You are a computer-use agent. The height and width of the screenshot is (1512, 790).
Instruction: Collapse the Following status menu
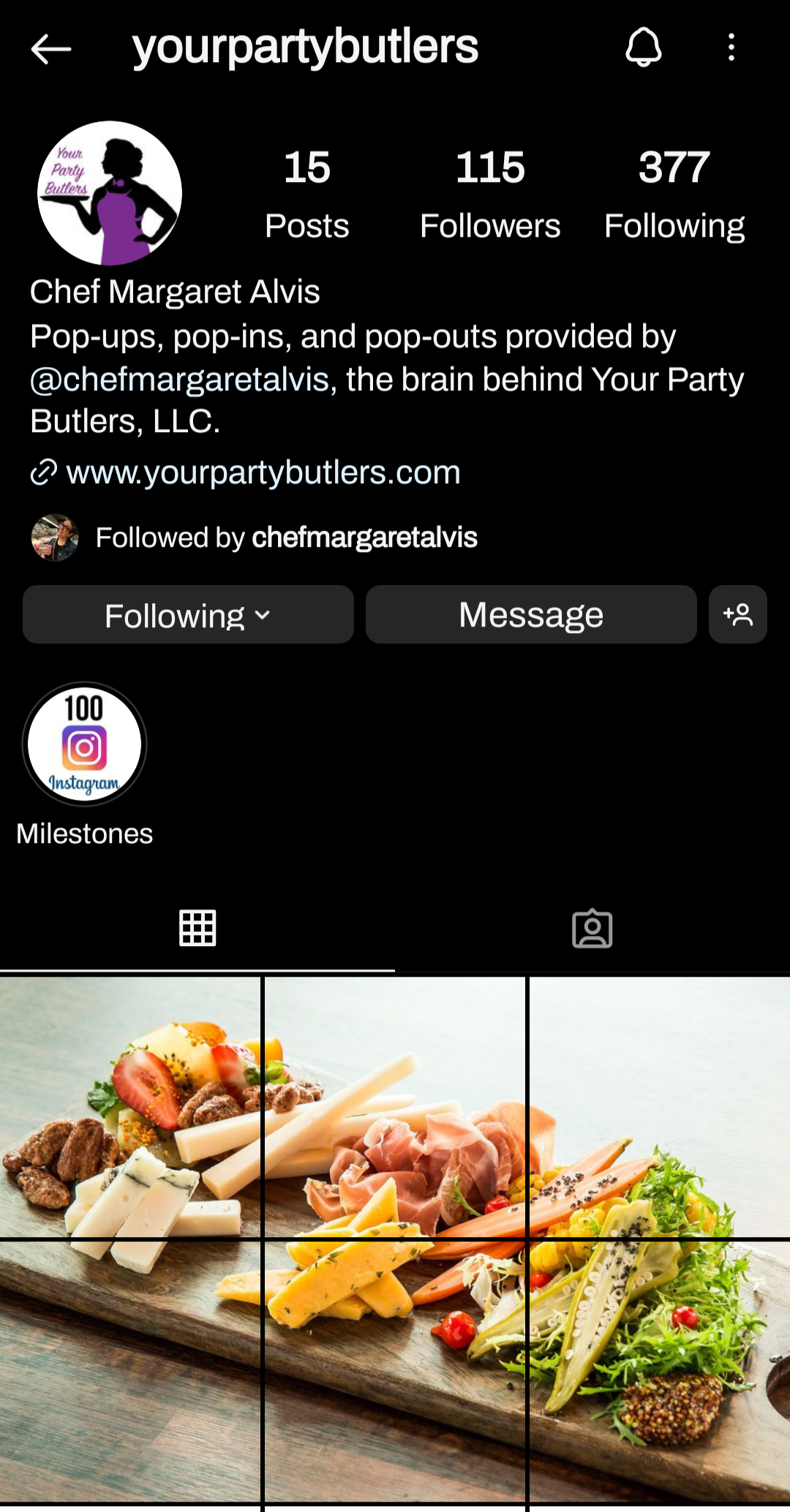pyautogui.click(x=187, y=615)
